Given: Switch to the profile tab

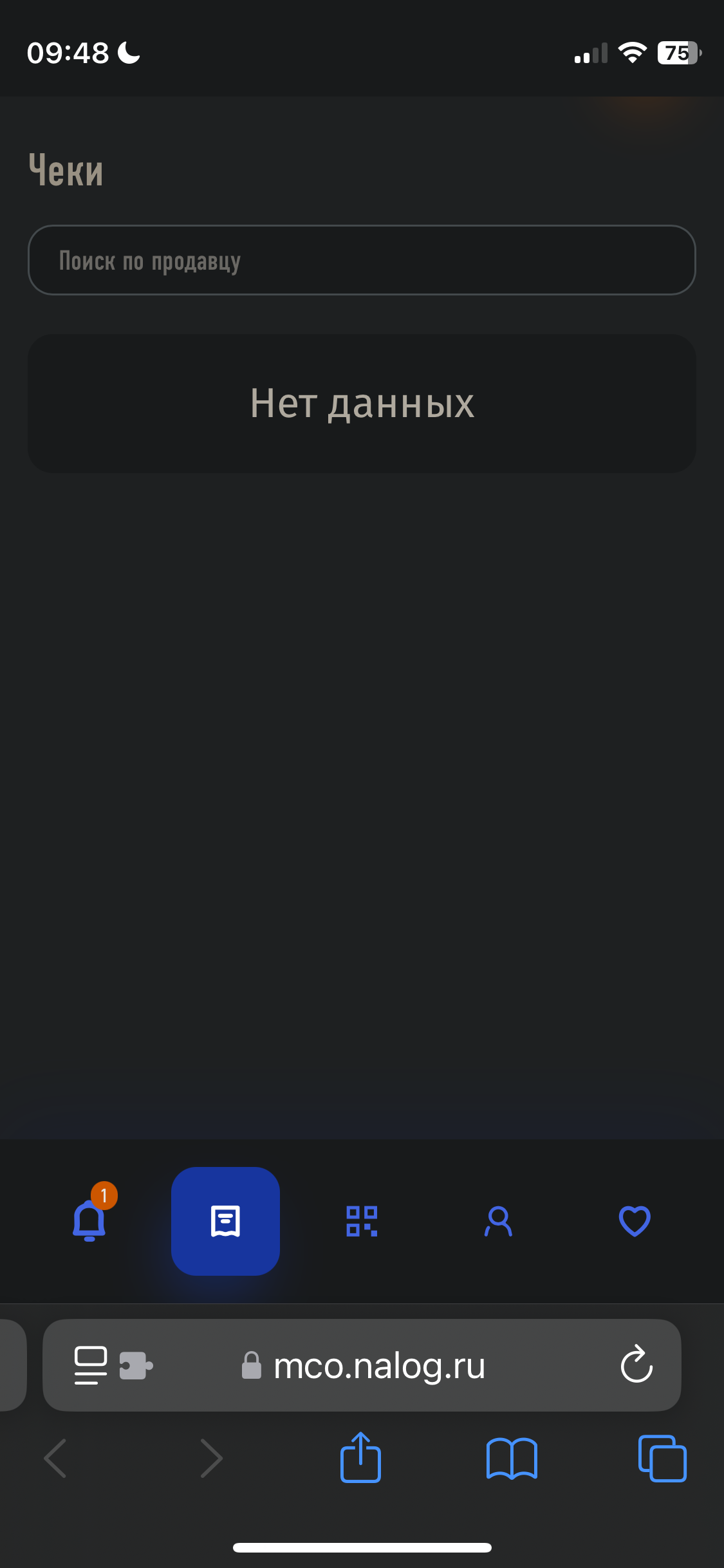Looking at the screenshot, I should pyautogui.click(x=498, y=1220).
